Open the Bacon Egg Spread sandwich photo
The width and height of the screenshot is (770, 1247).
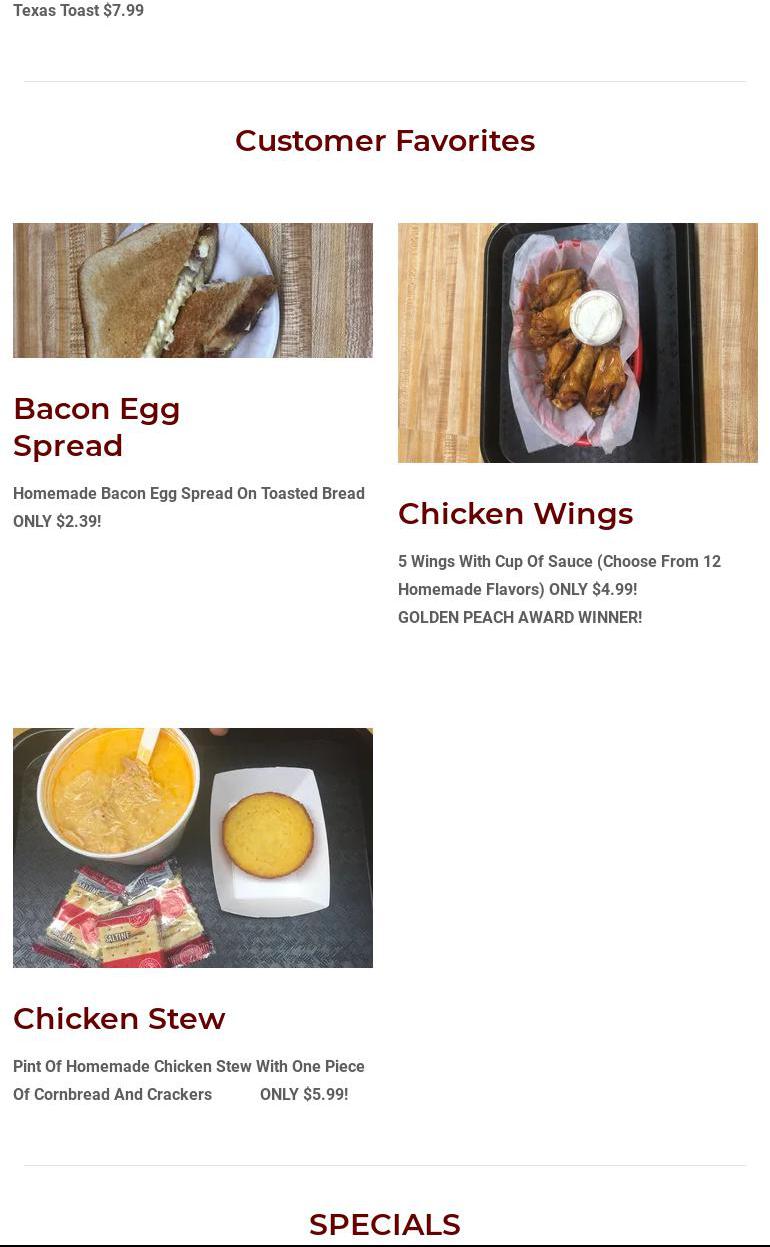tap(193, 290)
